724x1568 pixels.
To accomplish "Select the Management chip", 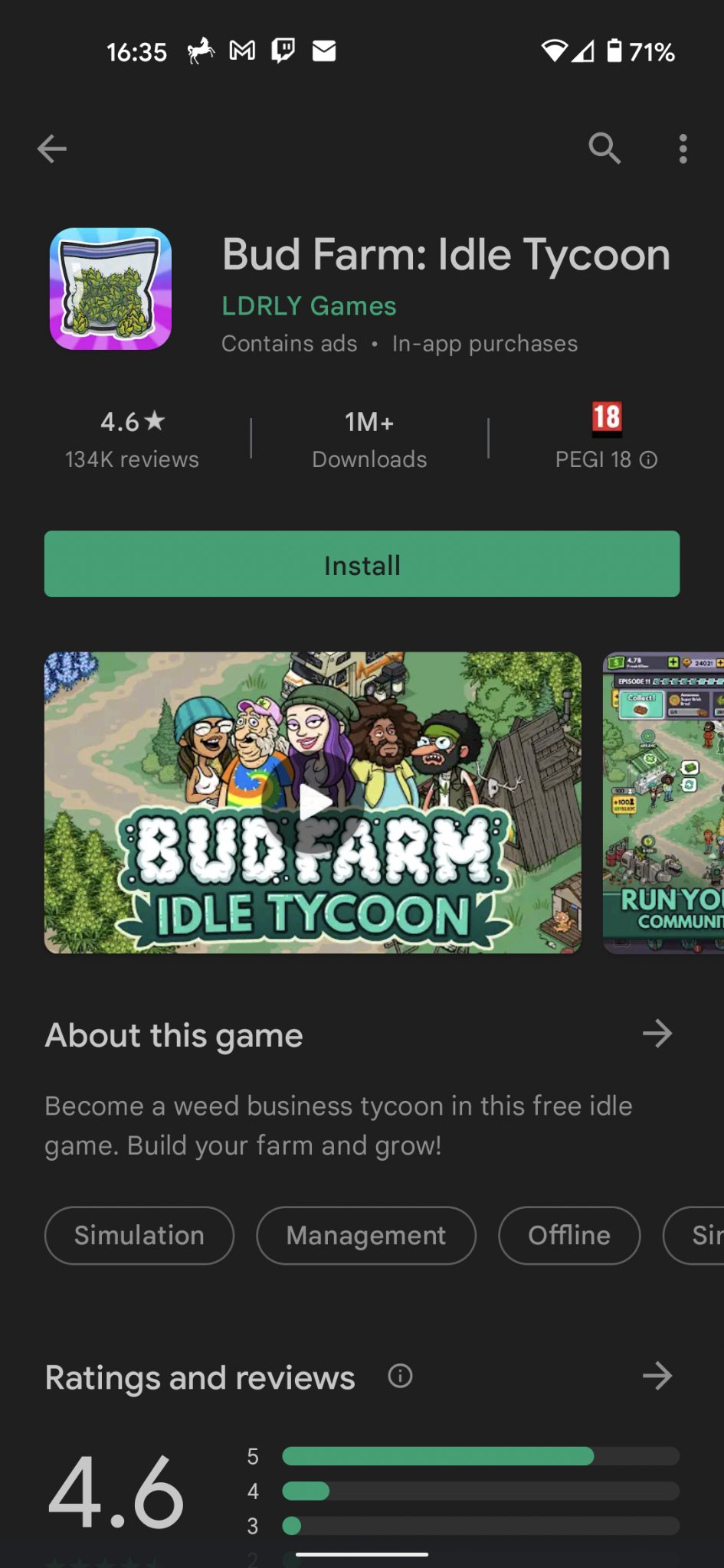I will pos(365,1235).
